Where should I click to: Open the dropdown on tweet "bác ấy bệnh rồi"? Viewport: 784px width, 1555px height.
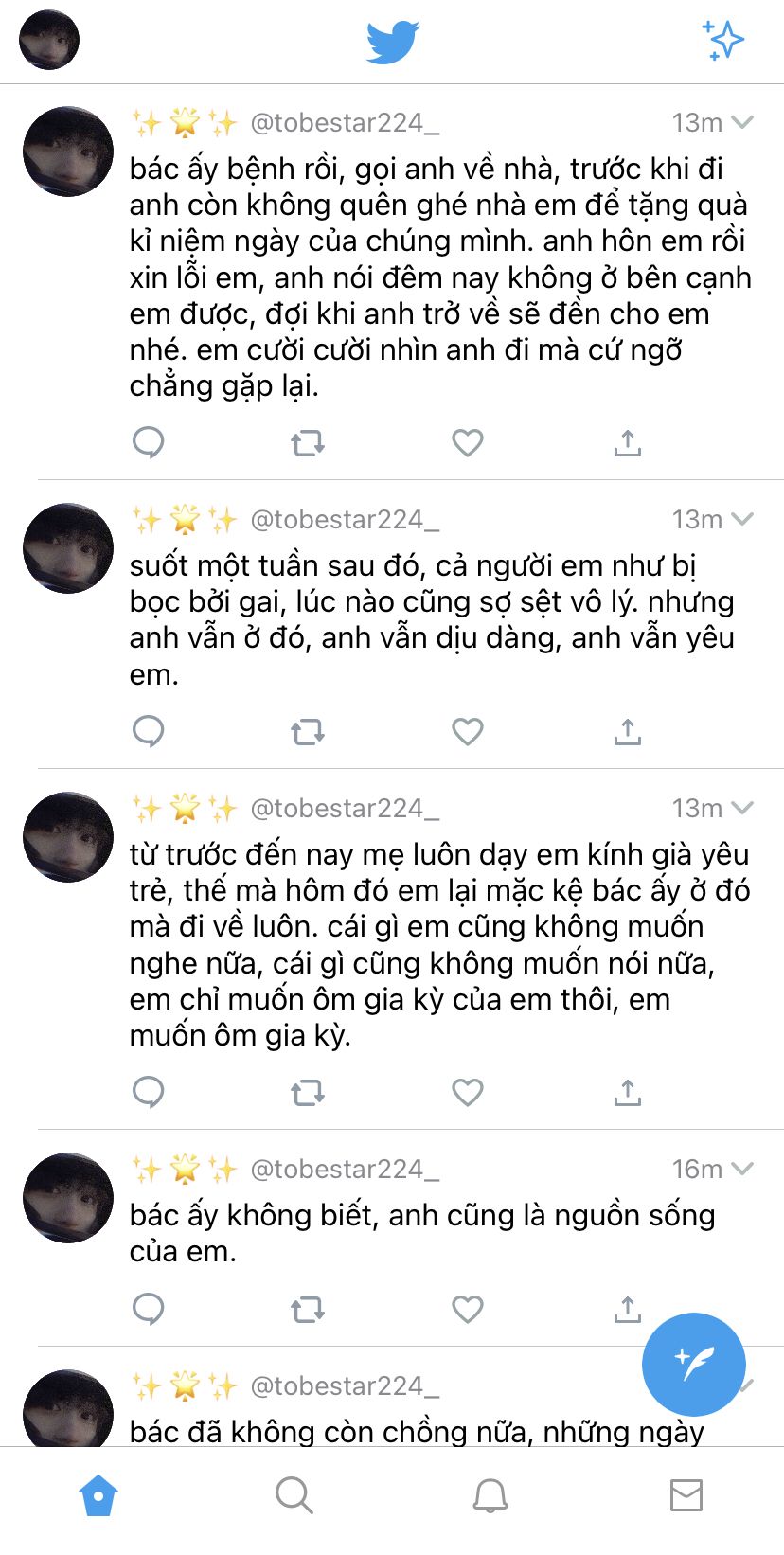tap(742, 122)
